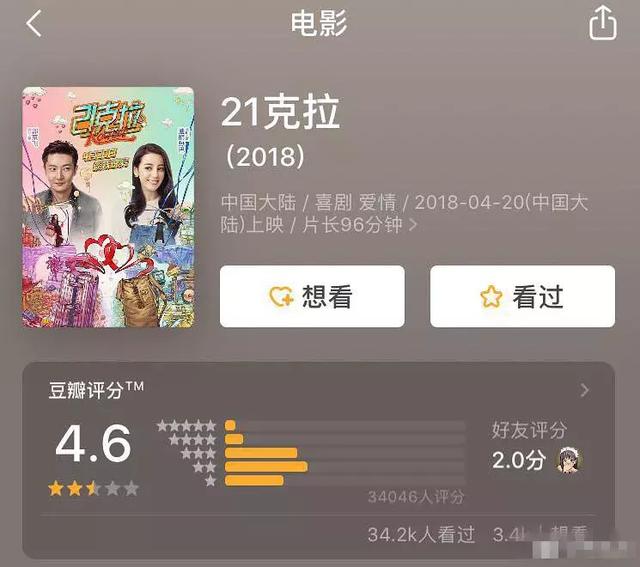Open the 豆瓣评分 rating details

585,390
